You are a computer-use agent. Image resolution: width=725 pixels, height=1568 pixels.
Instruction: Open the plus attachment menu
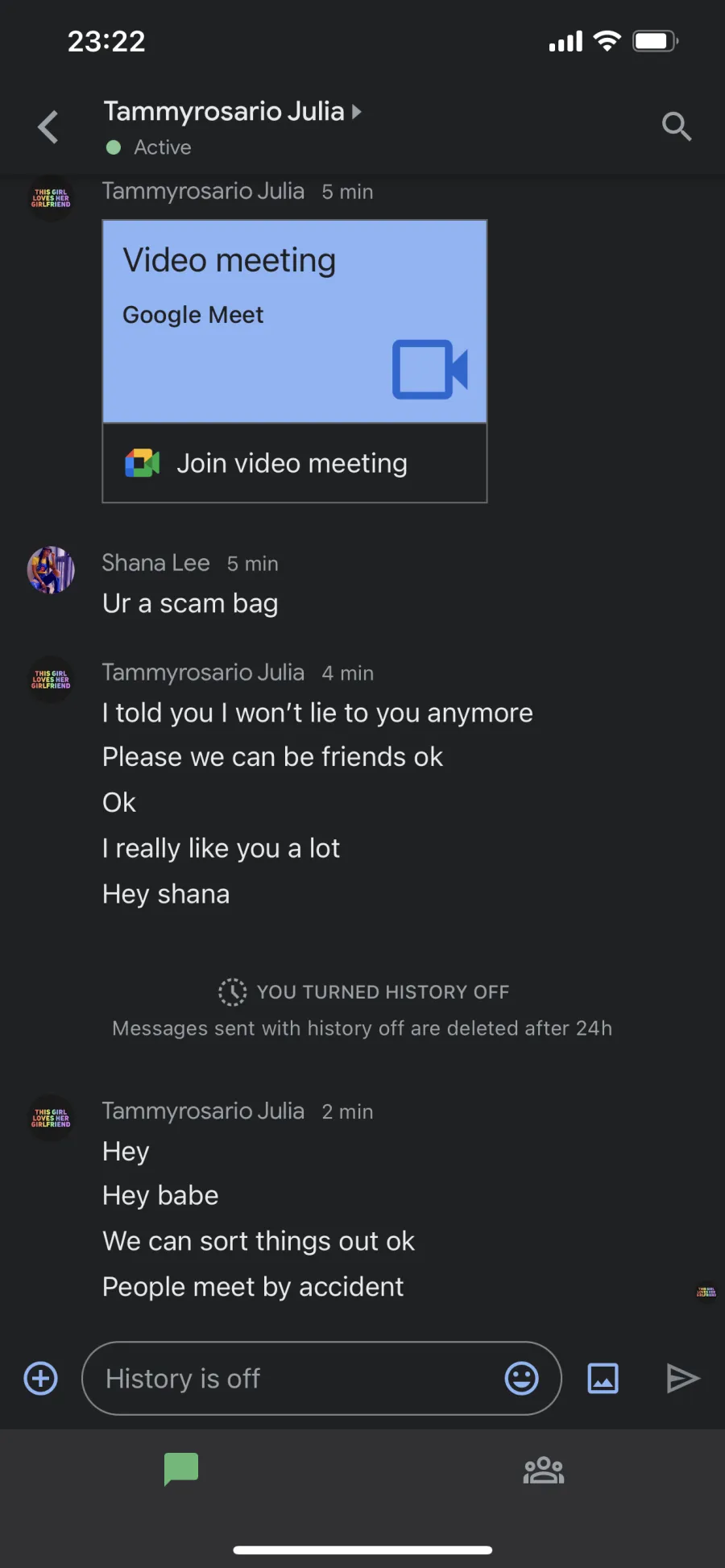[x=41, y=1378]
